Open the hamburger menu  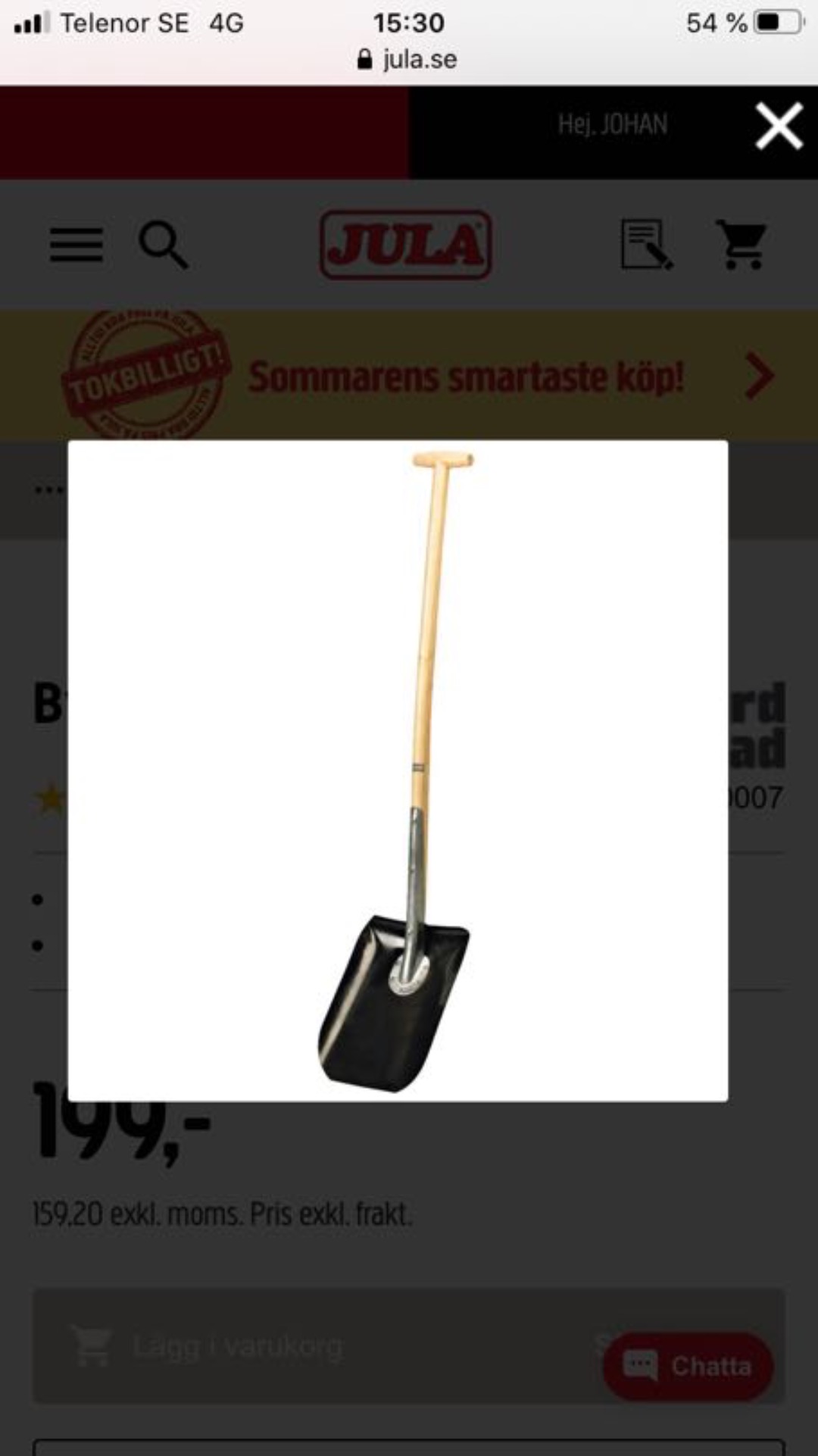tap(76, 245)
